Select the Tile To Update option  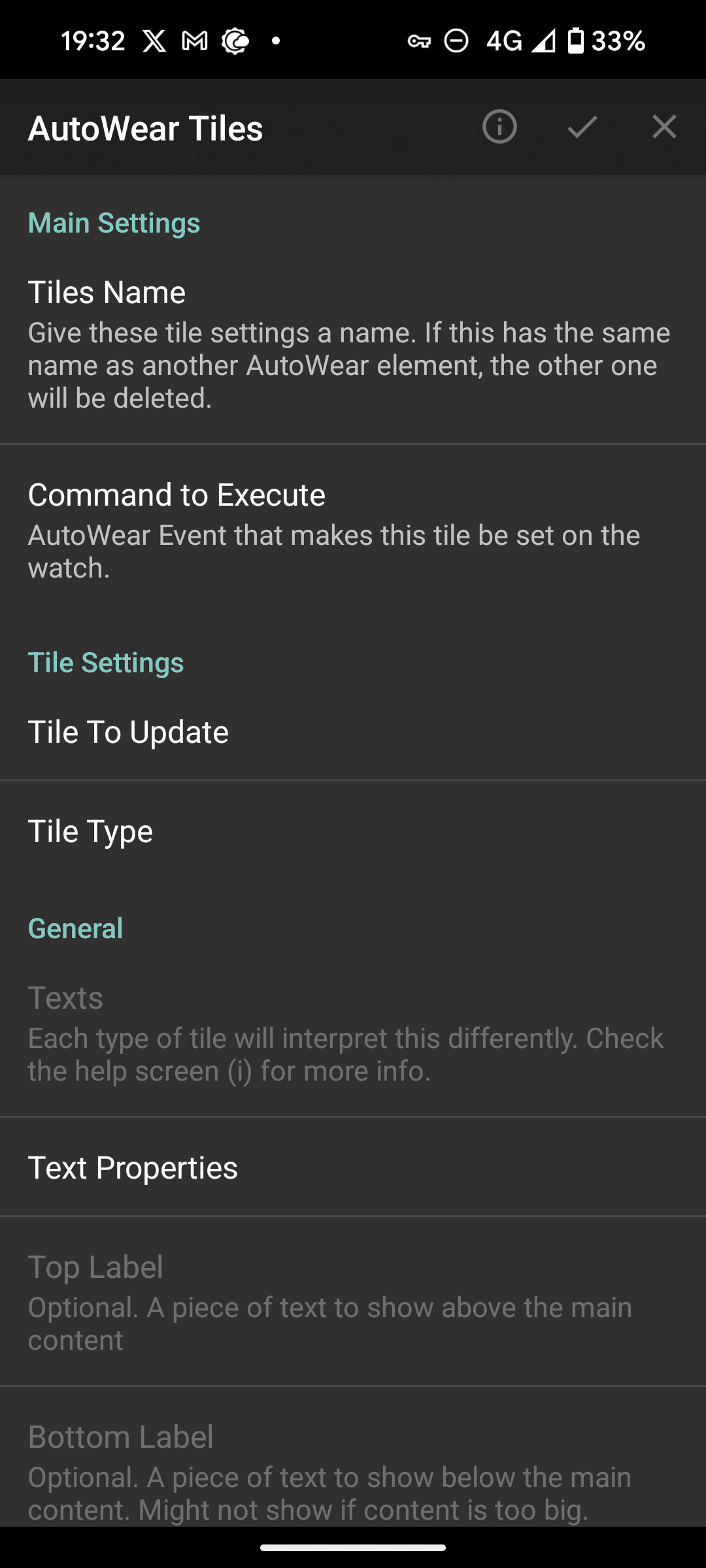pos(353,732)
